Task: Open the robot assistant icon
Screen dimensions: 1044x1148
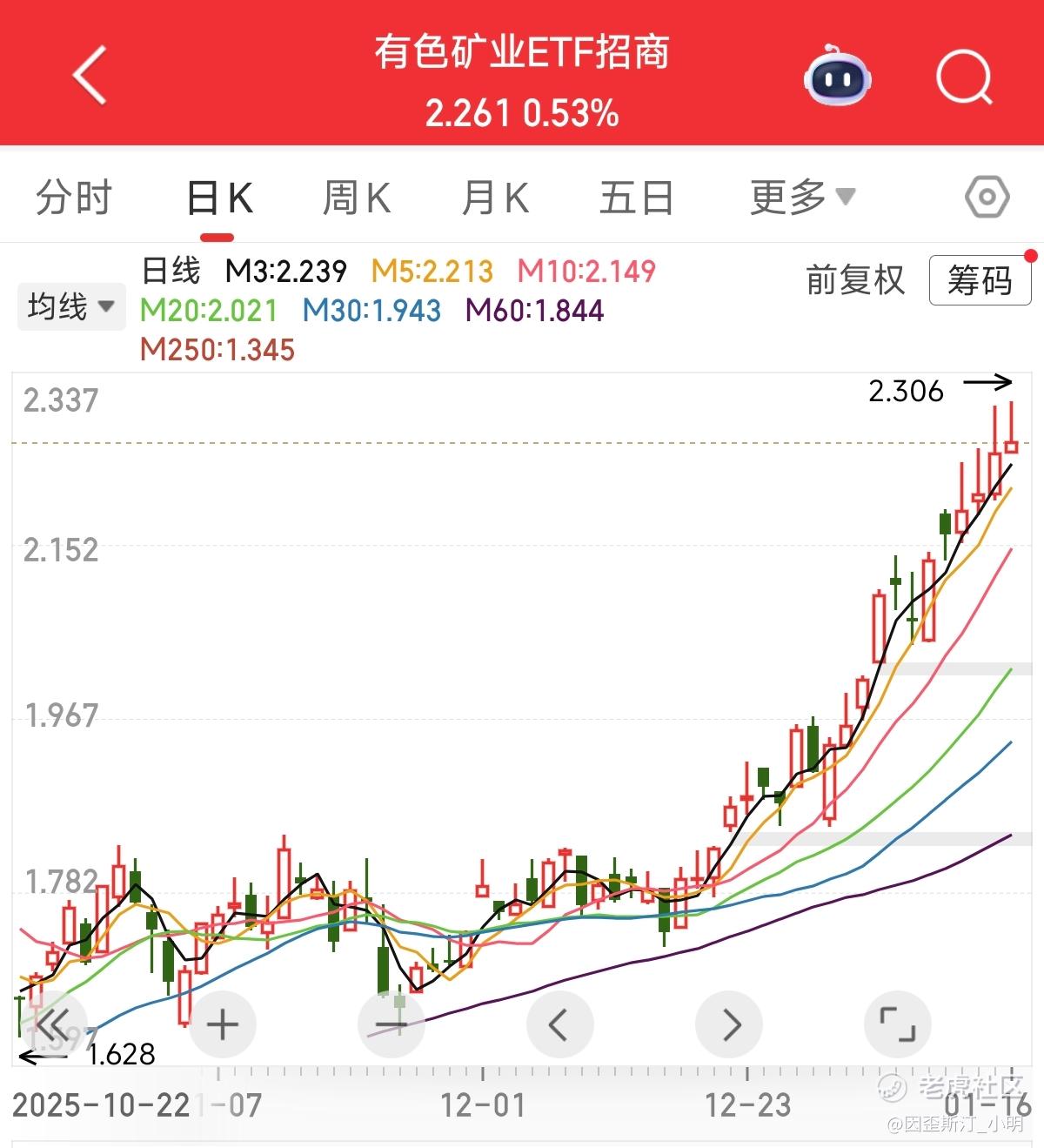Action: [837, 77]
